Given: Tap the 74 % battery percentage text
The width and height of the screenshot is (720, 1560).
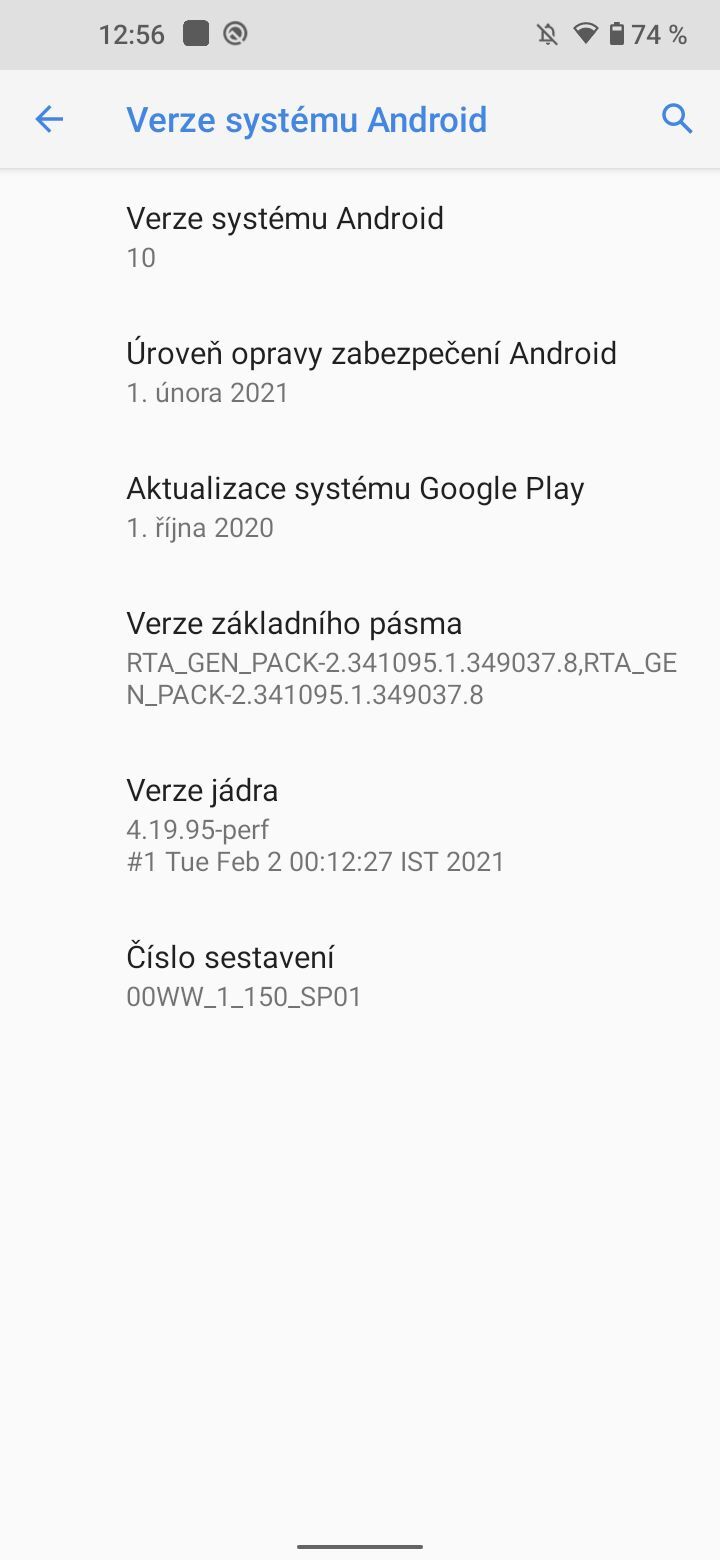Looking at the screenshot, I should click(x=663, y=33).
